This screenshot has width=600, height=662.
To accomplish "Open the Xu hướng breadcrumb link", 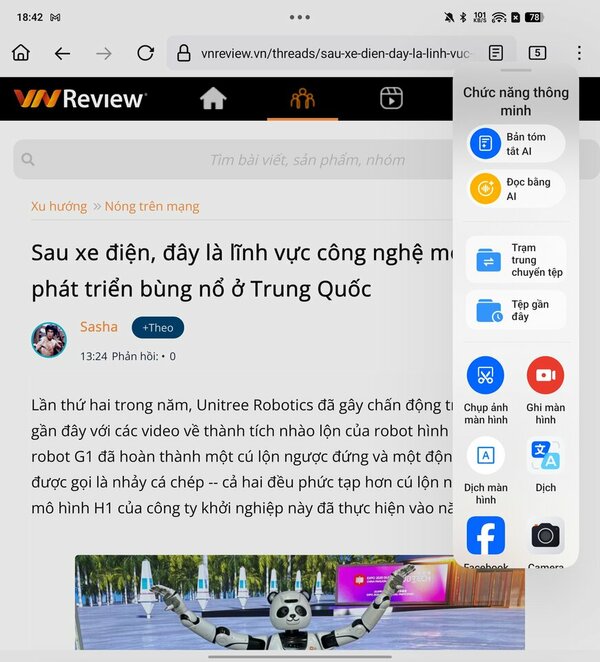I will coord(59,206).
